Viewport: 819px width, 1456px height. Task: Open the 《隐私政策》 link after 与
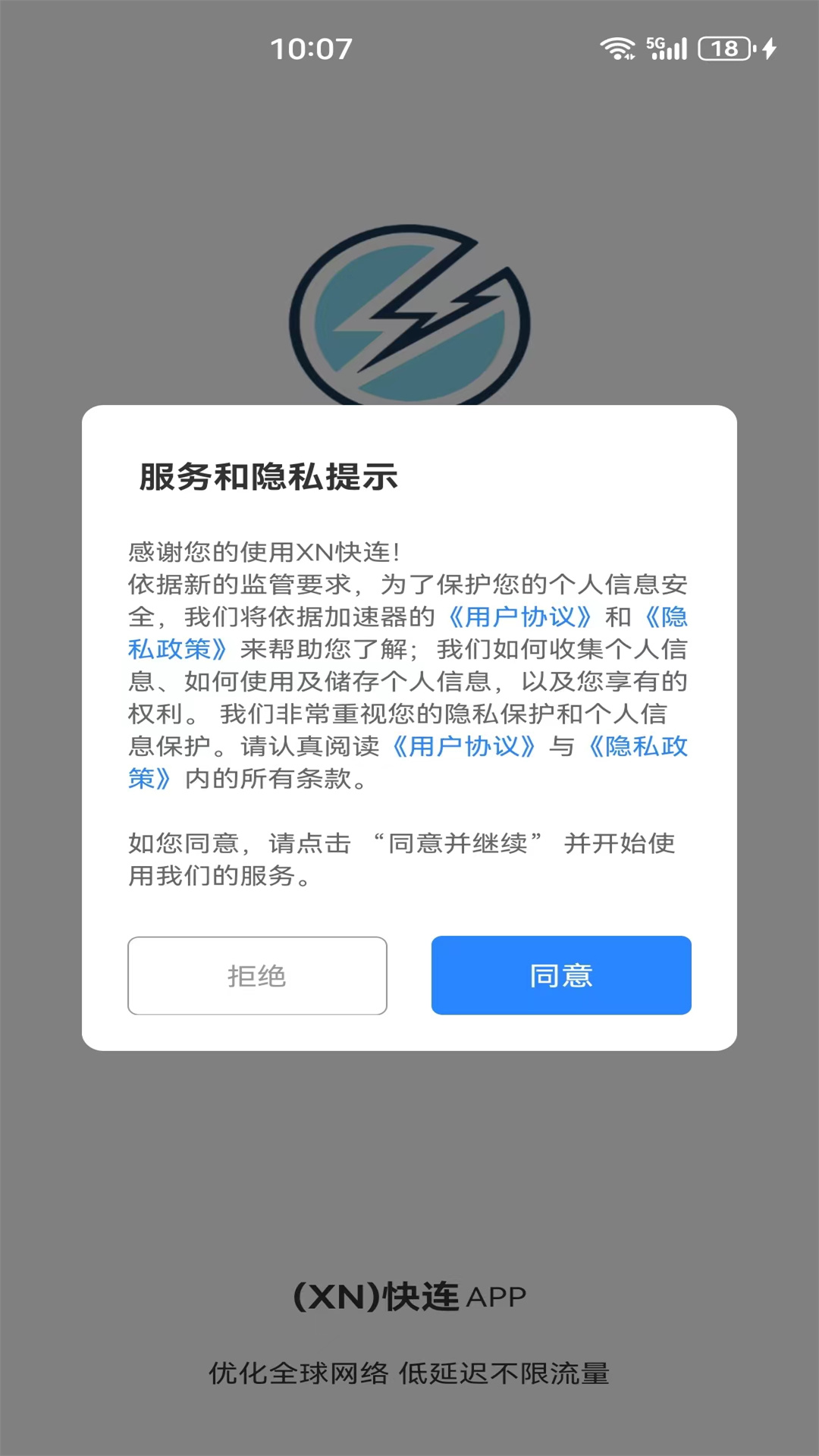pyautogui.click(x=639, y=746)
